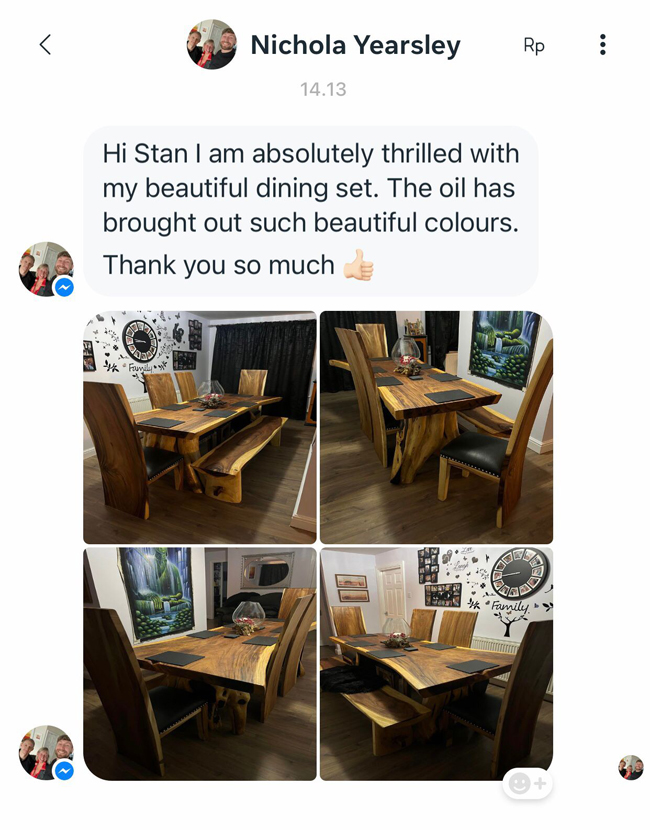The height and width of the screenshot is (830, 650).
Task: View the photo with the waterfall painting and mirror
Action: pos(200,663)
